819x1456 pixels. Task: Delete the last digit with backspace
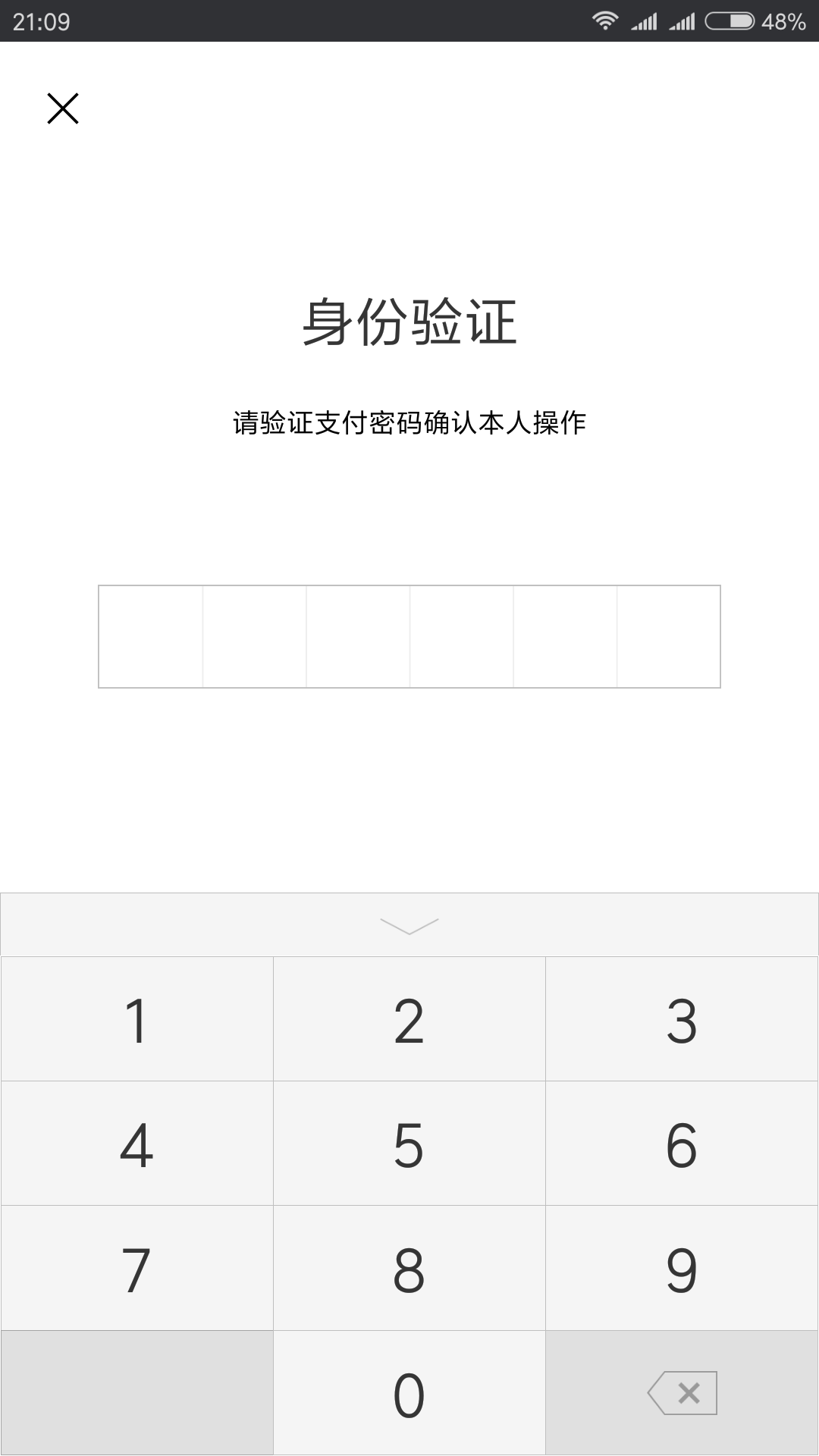[682, 1393]
